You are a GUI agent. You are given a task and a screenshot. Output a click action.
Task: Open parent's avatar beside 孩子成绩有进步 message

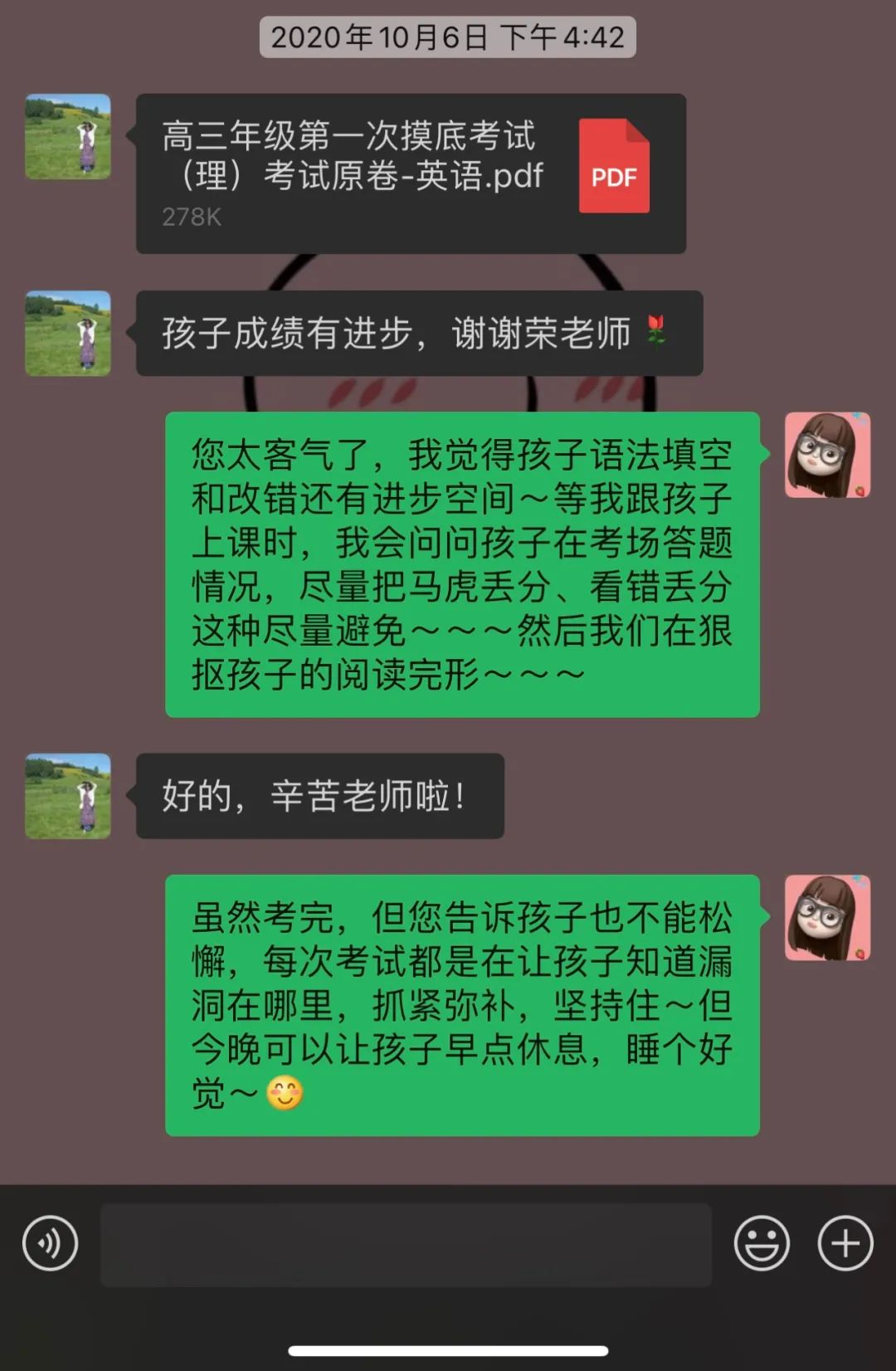click(68, 334)
